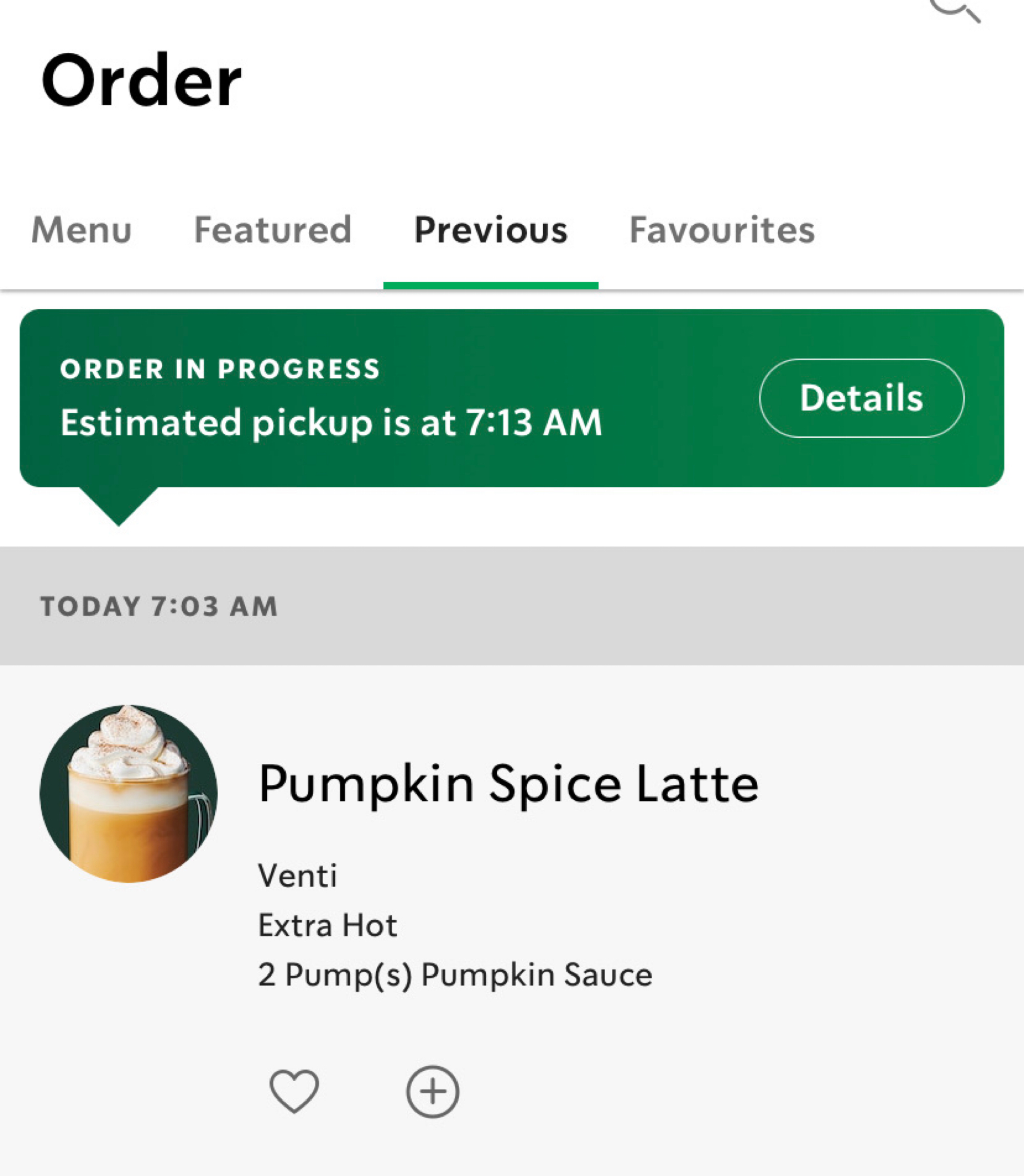Switch to the Menu tab
The height and width of the screenshot is (1176, 1024).
click(82, 230)
